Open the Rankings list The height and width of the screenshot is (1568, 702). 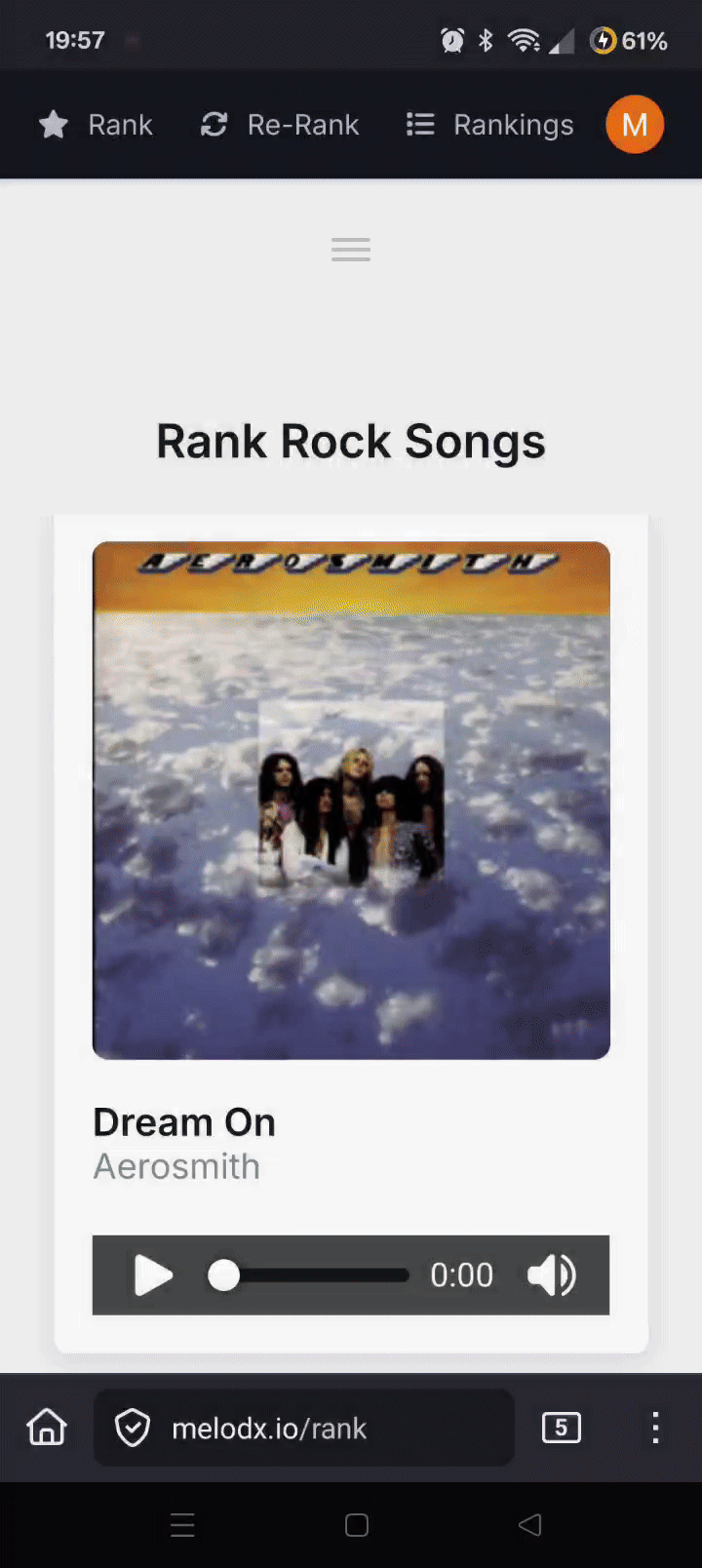pyautogui.click(x=489, y=125)
